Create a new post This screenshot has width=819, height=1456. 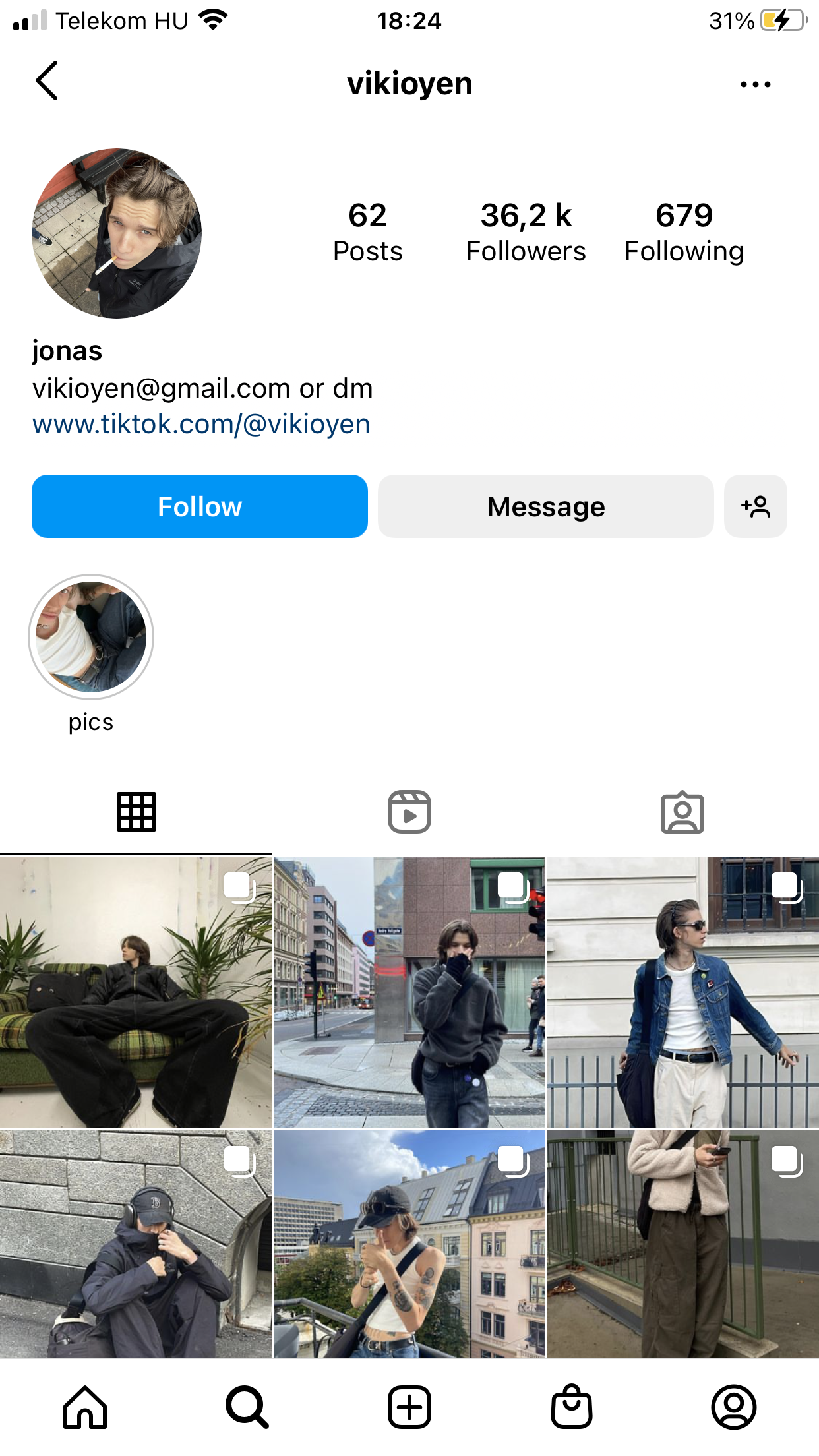click(409, 1407)
